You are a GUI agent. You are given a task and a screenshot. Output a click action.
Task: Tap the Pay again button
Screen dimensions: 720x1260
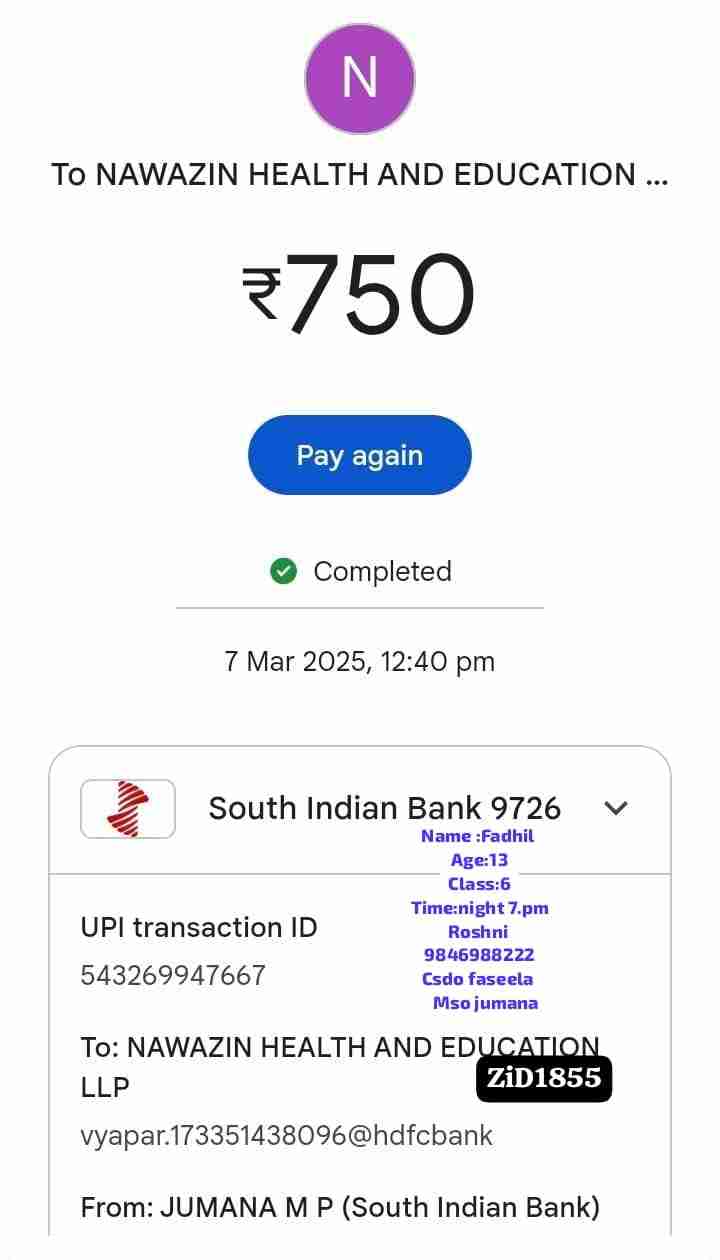click(359, 455)
